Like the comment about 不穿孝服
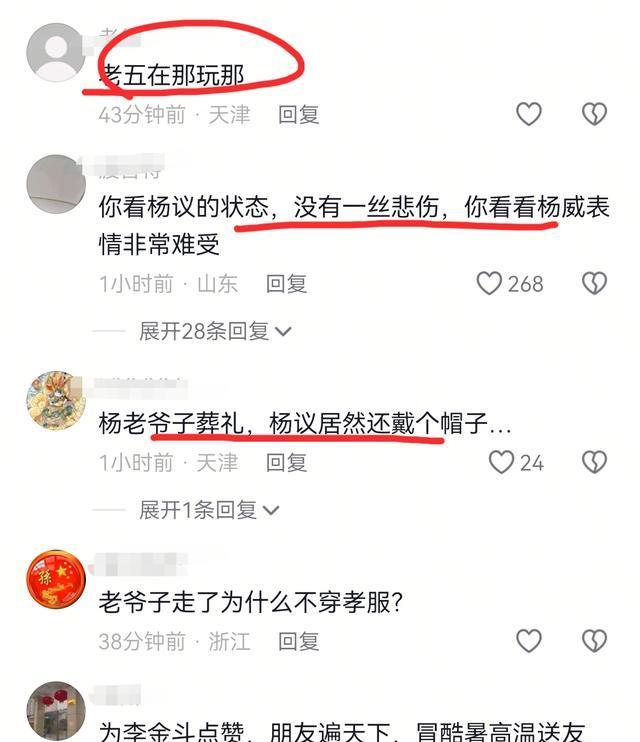This screenshot has width=640, height=742. tap(528, 641)
